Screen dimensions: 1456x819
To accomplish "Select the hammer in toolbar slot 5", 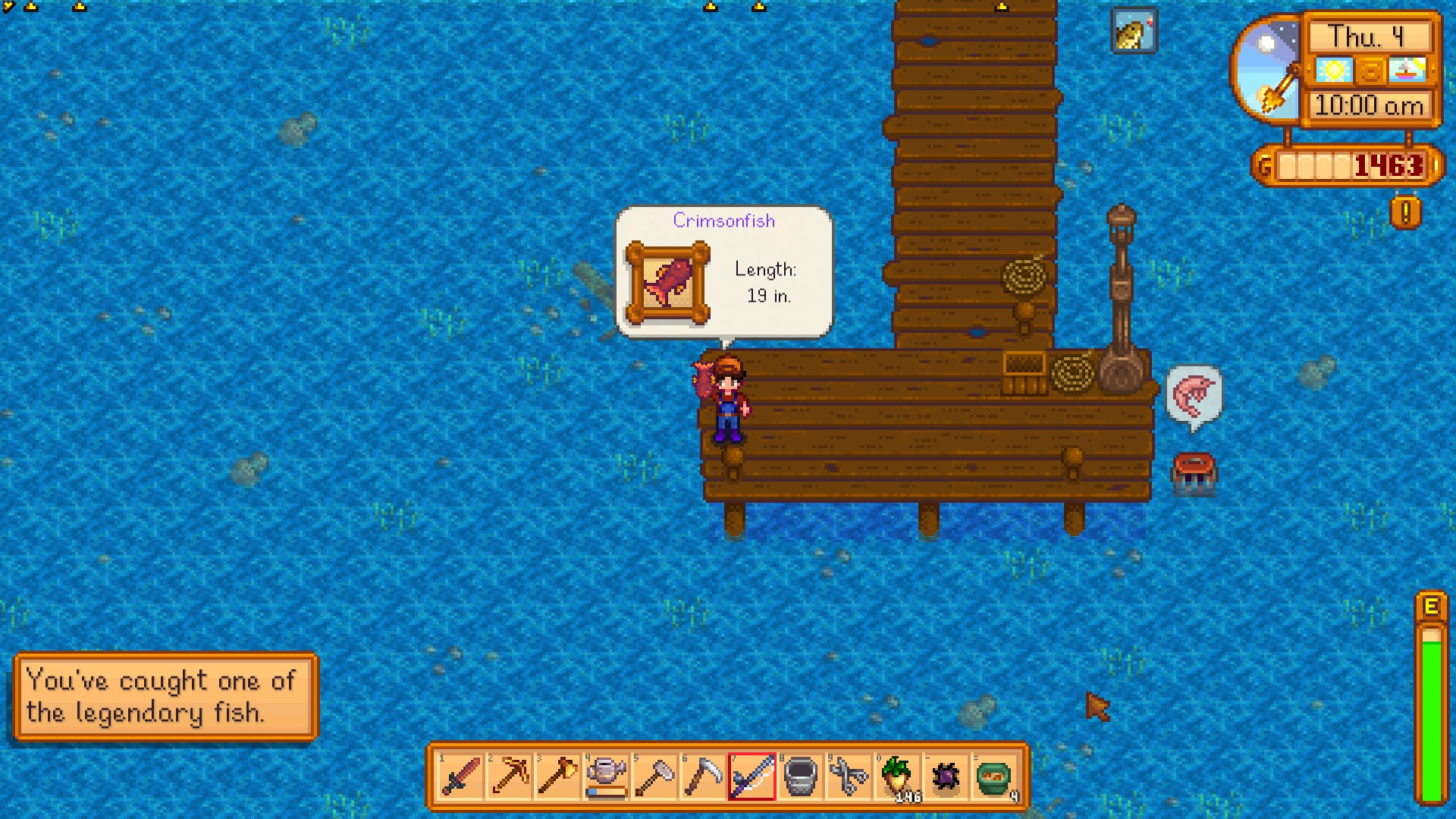I will pyautogui.click(x=654, y=777).
